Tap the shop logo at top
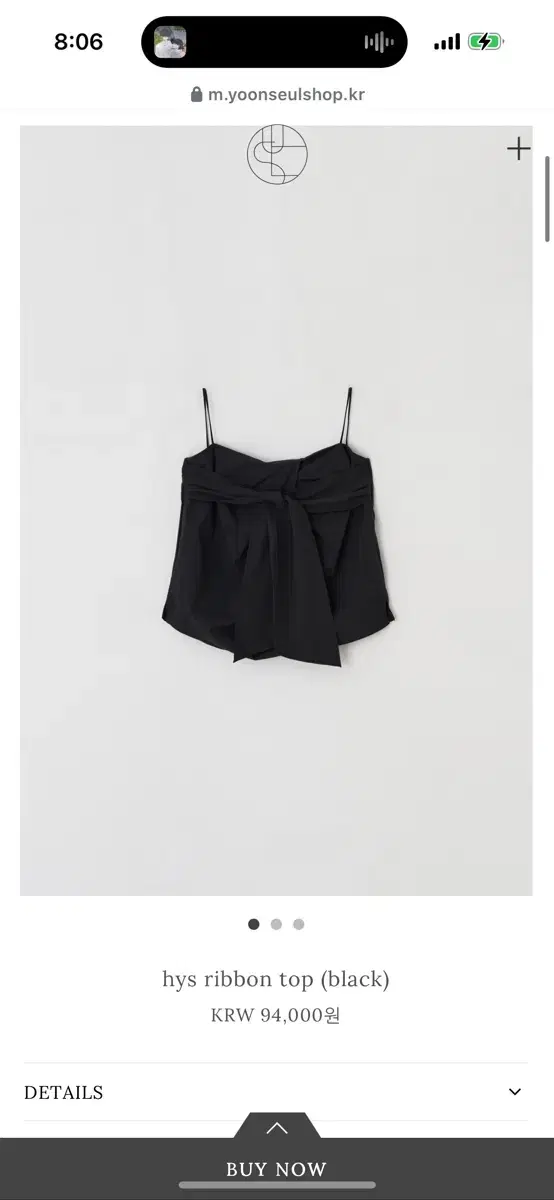Image resolution: width=554 pixels, height=1200 pixels. click(x=277, y=155)
